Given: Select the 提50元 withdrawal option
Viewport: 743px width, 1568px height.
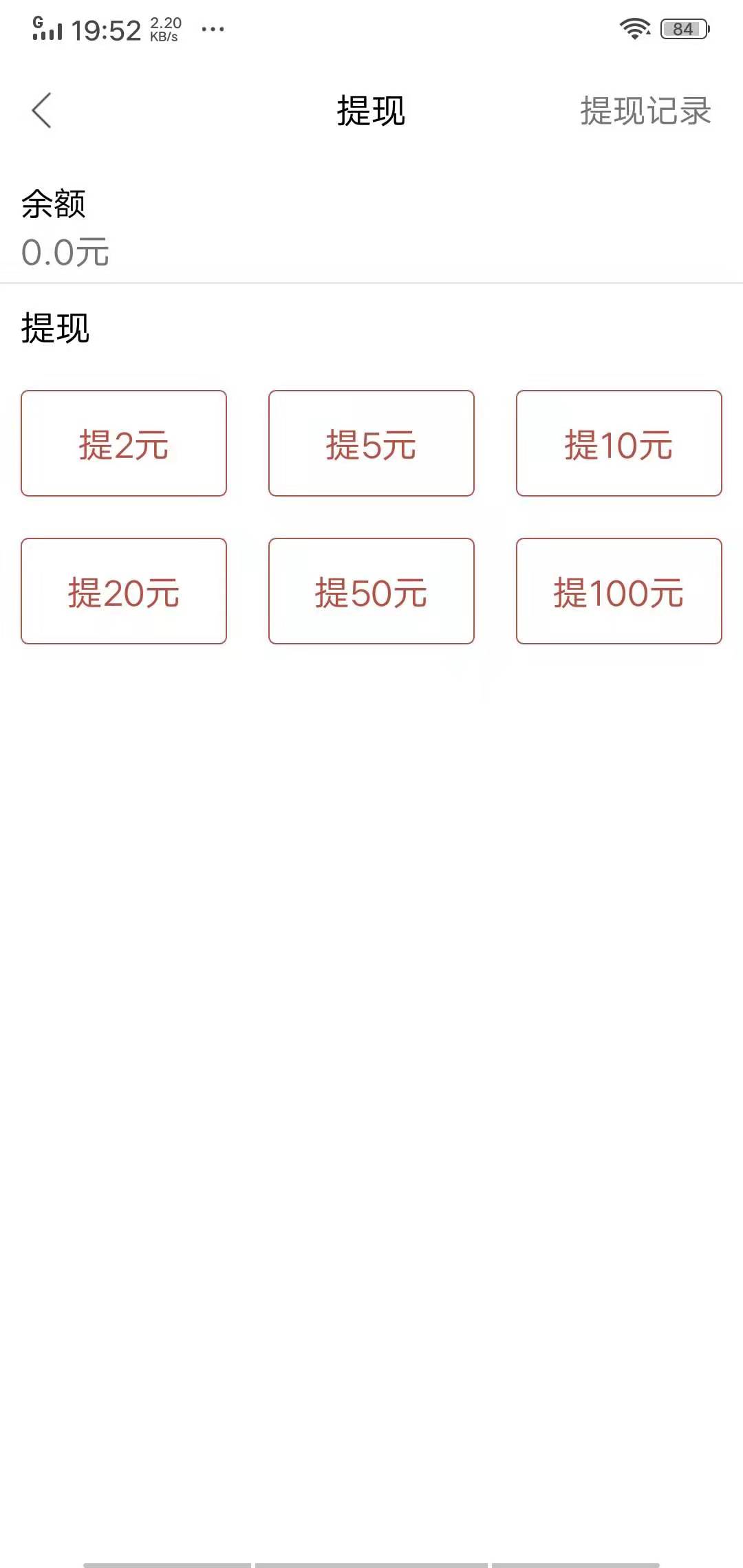Looking at the screenshot, I should pyautogui.click(x=371, y=590).
